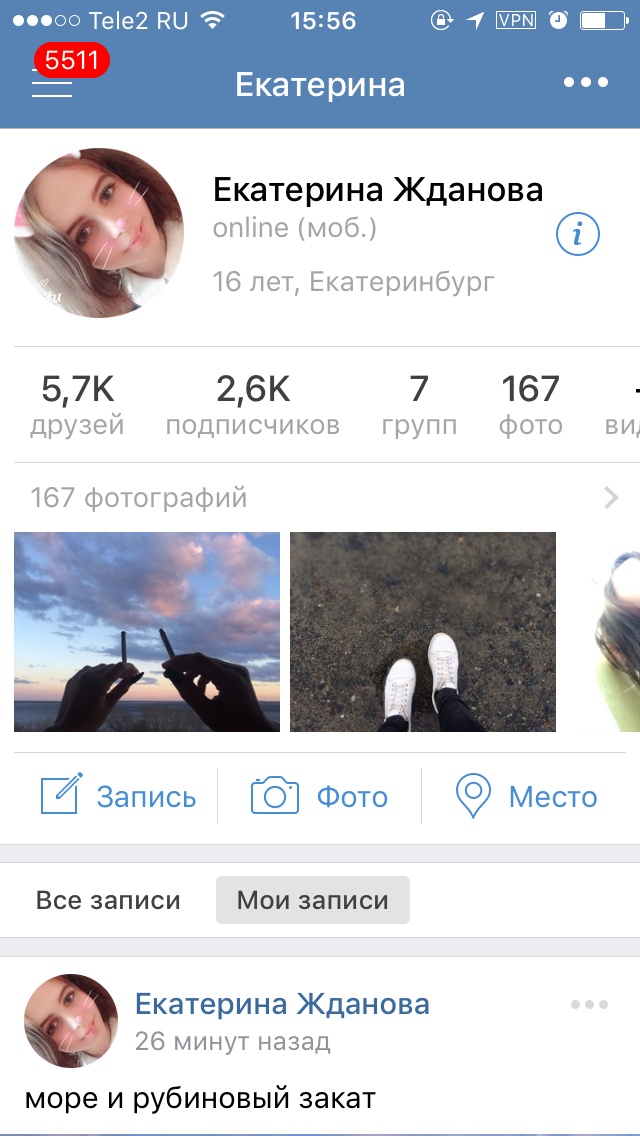Add a photo with Фото button
640x1136 pixels.
319,796
